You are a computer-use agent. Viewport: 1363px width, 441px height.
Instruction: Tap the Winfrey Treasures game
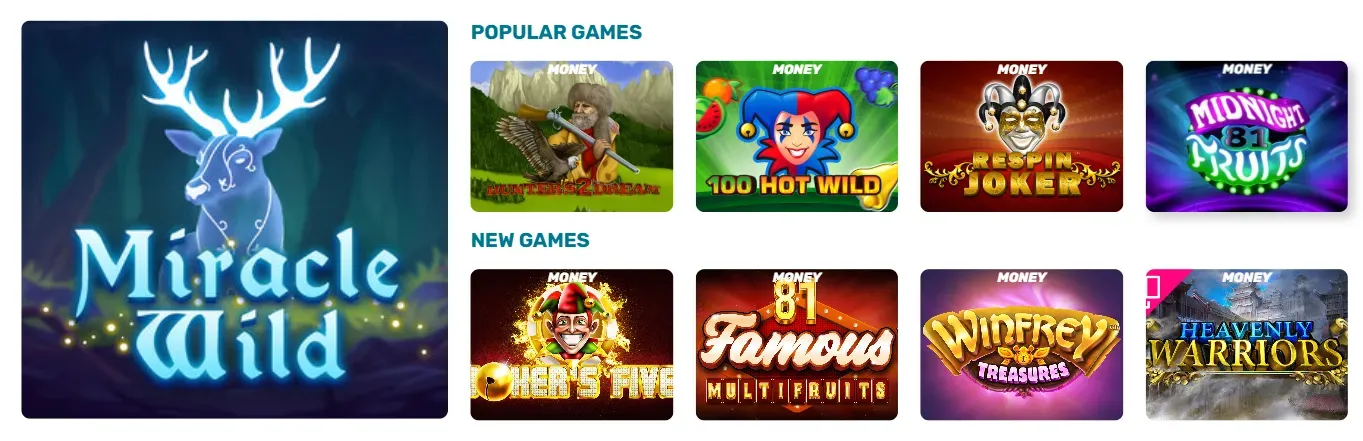[1021, 345]
